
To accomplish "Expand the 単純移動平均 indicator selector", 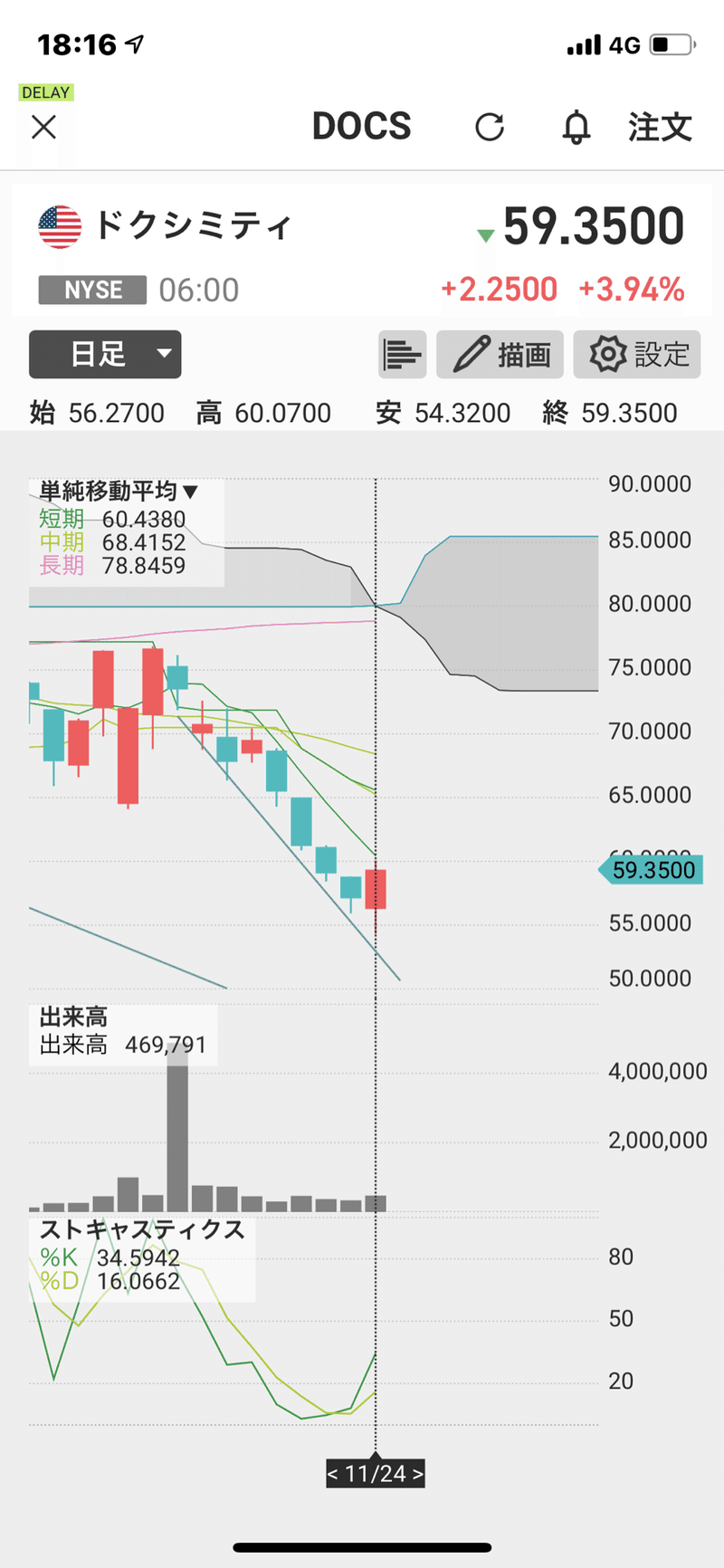I will (x=119, y=492).
